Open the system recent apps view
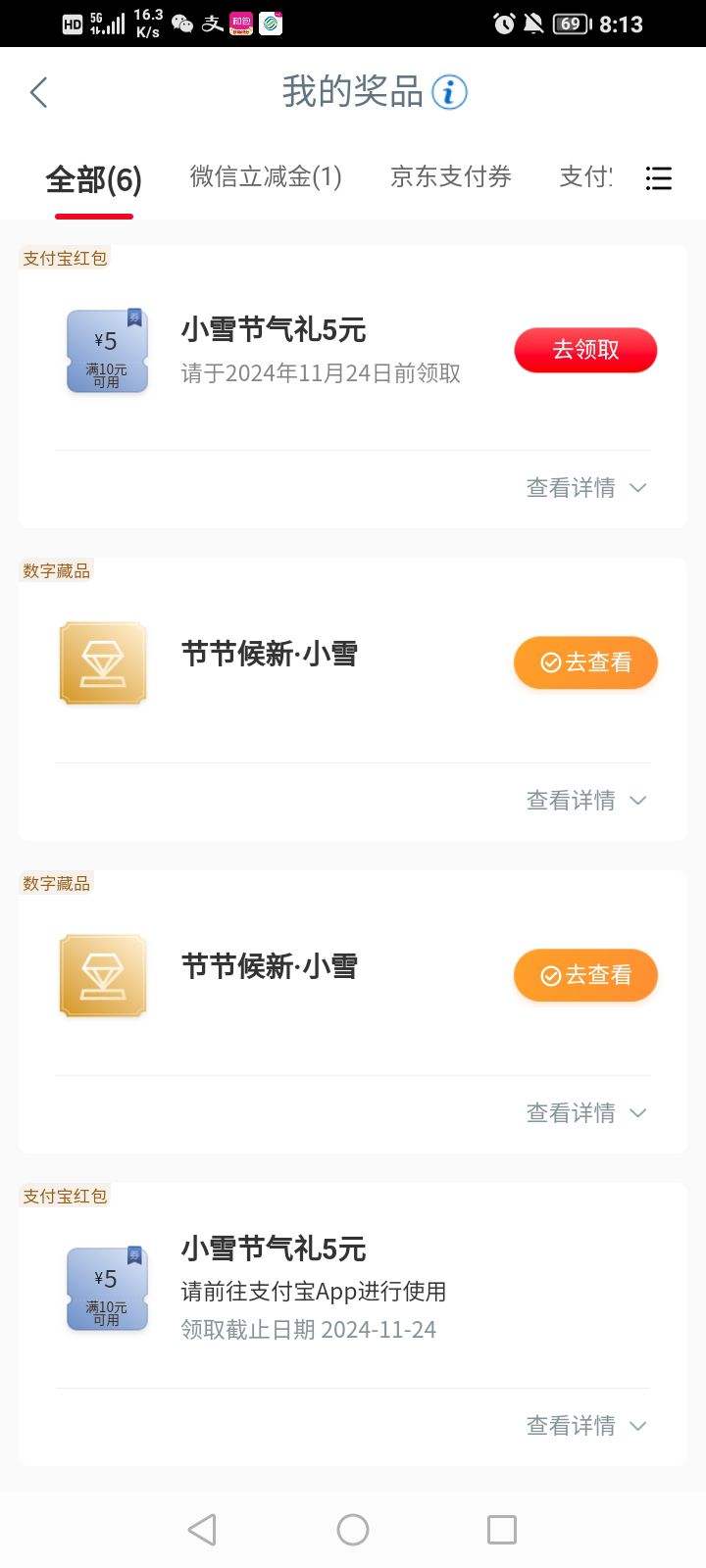The height and width of the screenshot is (1568, 706). click(x=502, y=1530)
